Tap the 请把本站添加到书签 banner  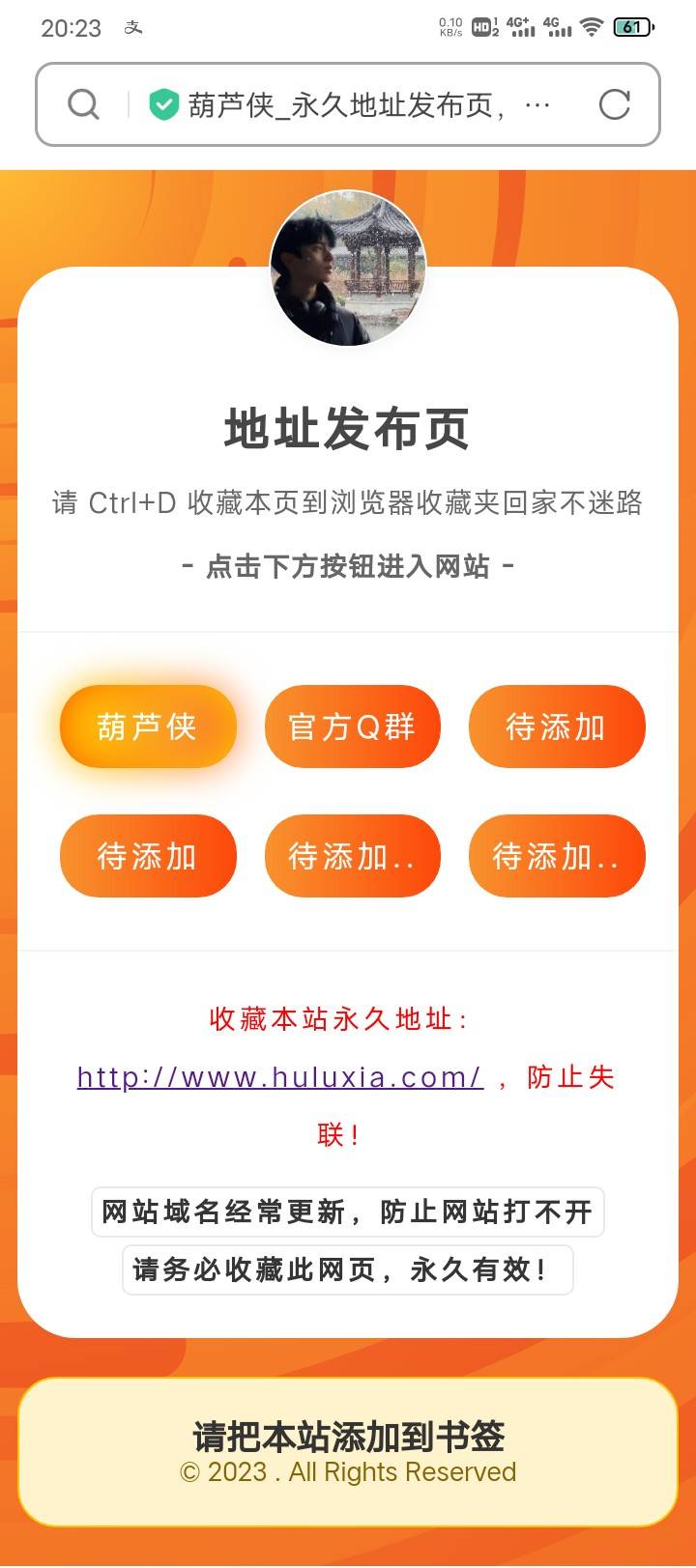pyautogui.click(x=348, y=1449)
